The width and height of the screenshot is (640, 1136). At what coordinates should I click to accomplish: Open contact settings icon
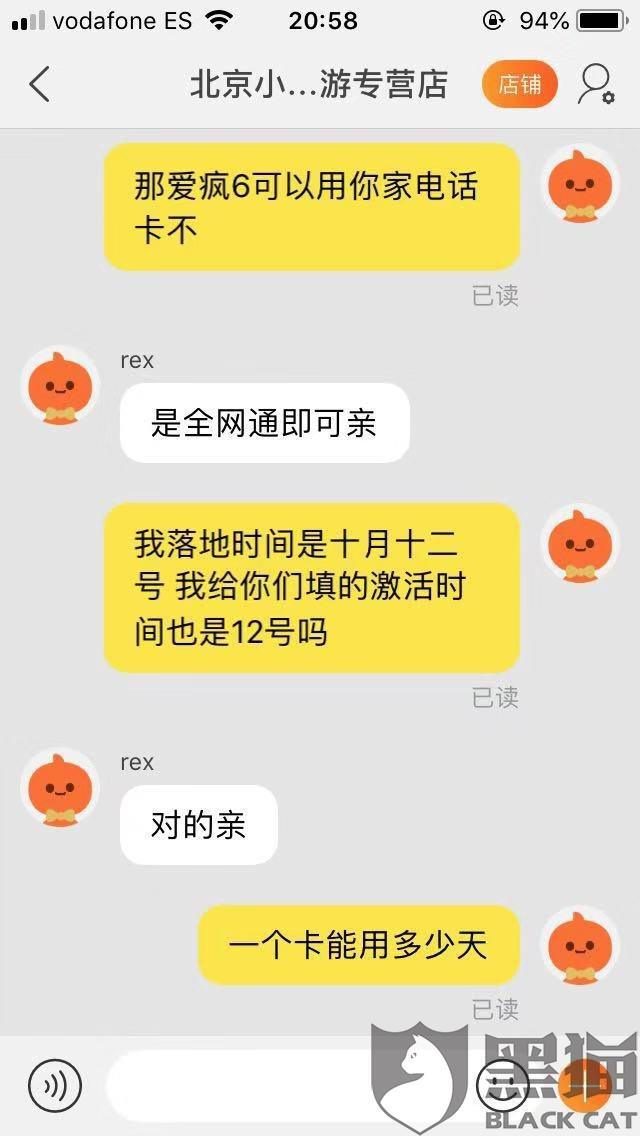click(x=597, y=85)
